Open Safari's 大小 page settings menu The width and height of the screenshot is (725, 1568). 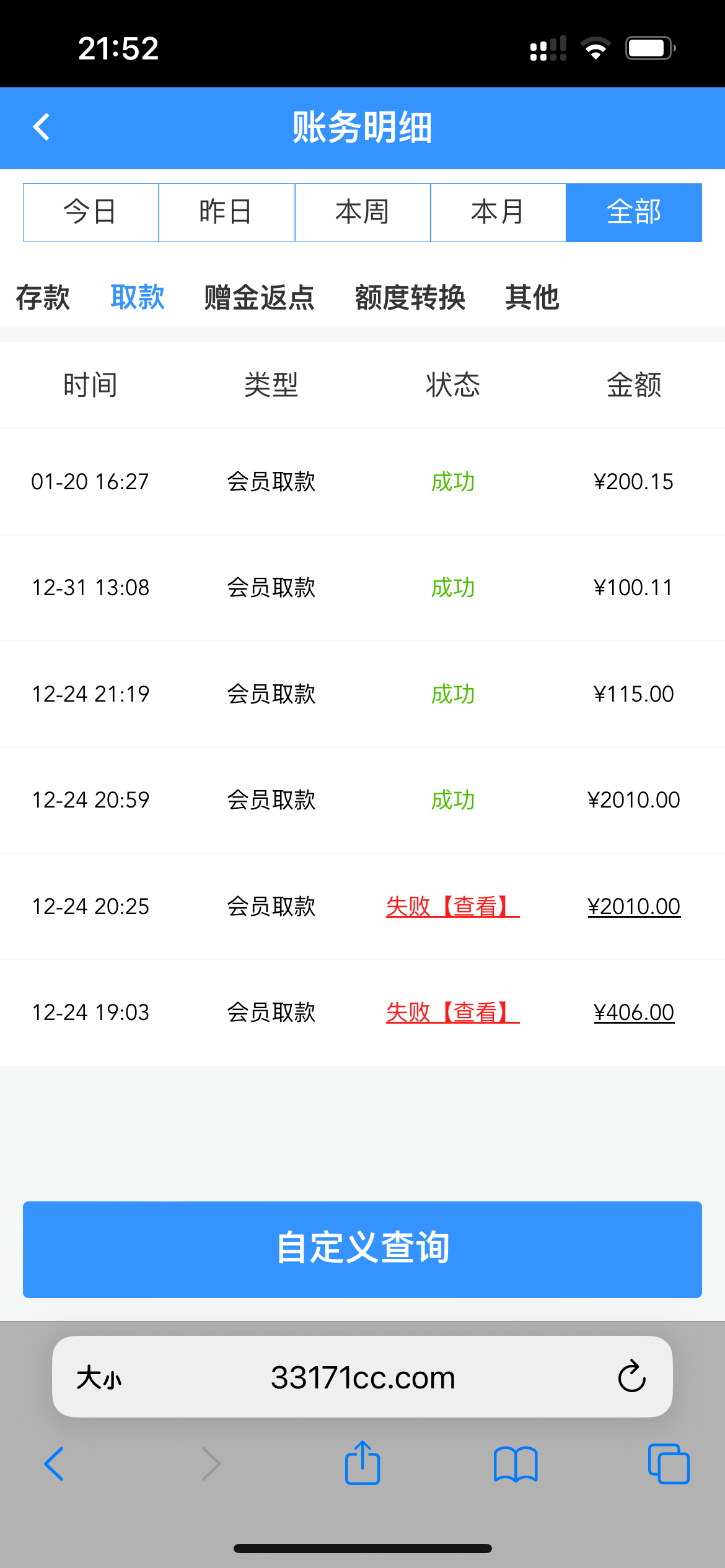pyautogui.click(x=99, y=1378)
